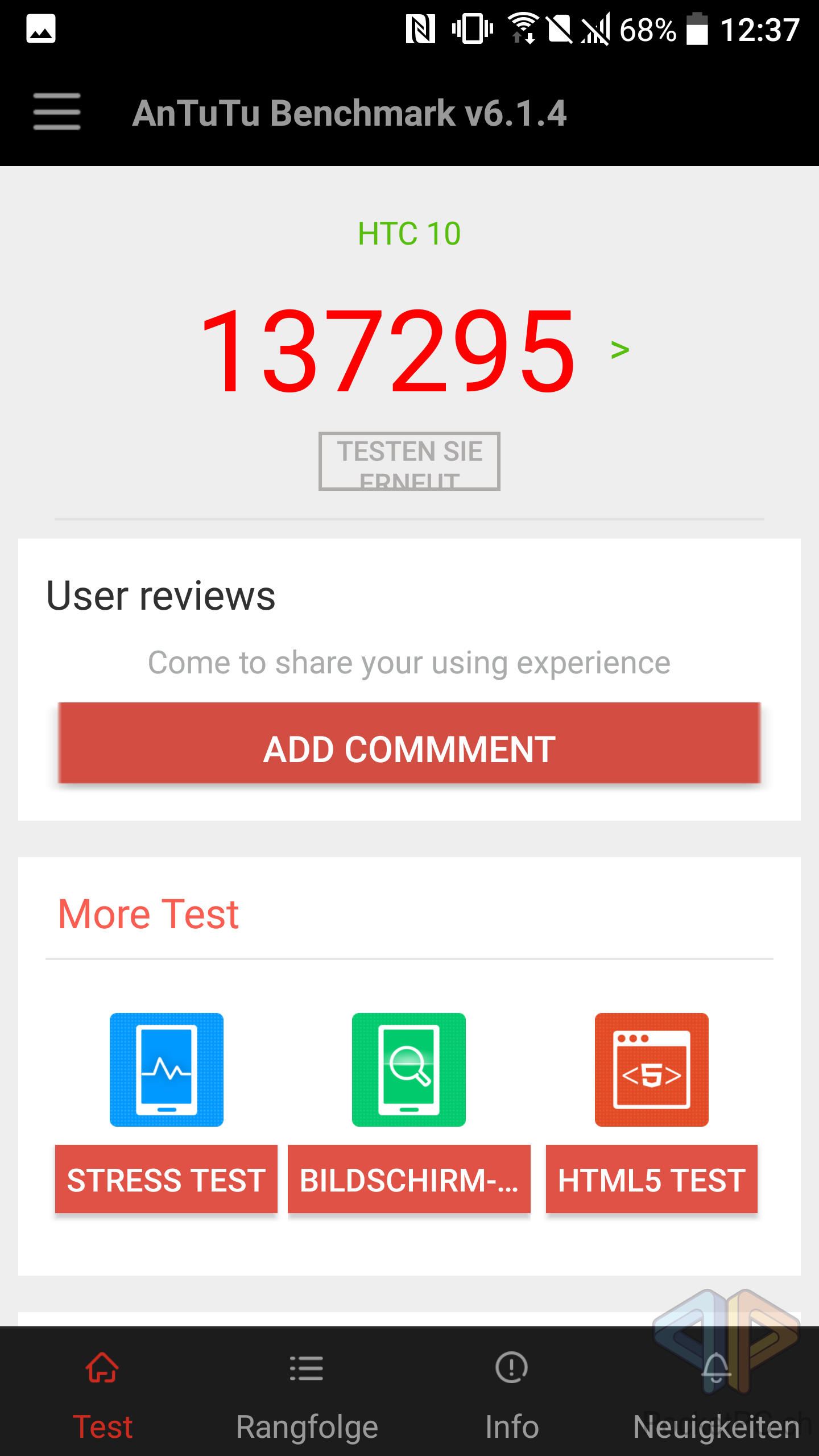Image resolution: width=819 pixels, height=1456 pixels.
Task: Open the Bildschirm test button
Action: [409, 1180]
